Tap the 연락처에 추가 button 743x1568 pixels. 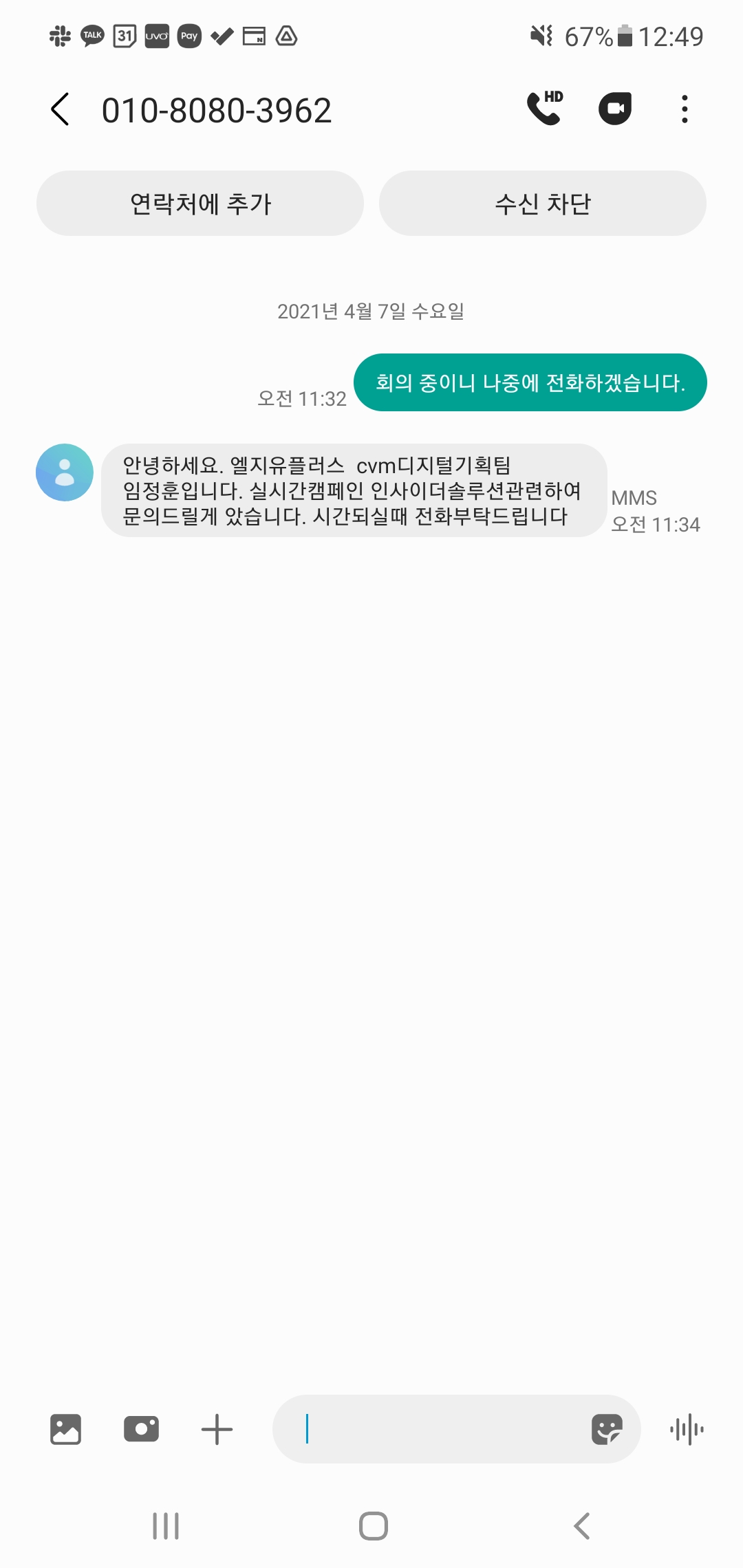tap(200, 204)
